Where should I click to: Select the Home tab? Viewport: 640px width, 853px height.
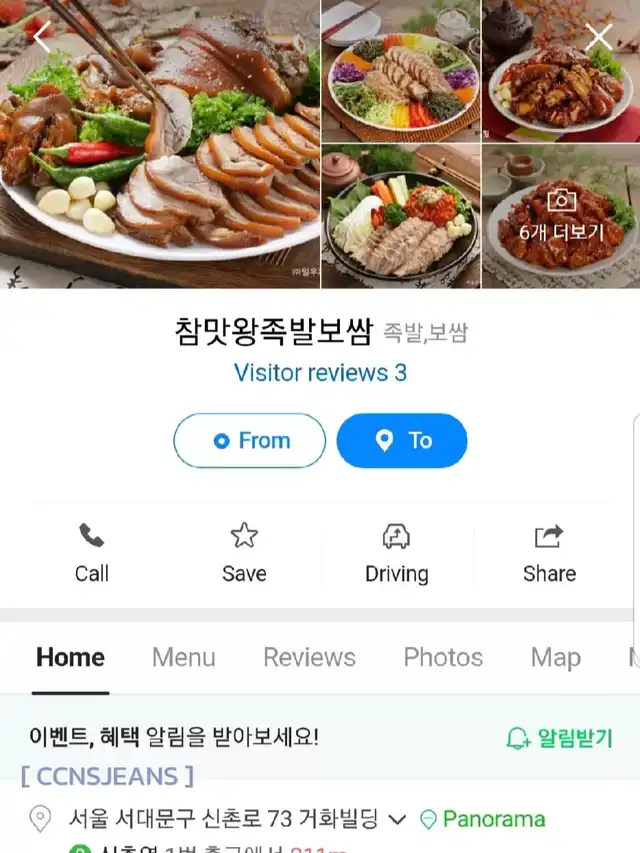coord(70,657)
